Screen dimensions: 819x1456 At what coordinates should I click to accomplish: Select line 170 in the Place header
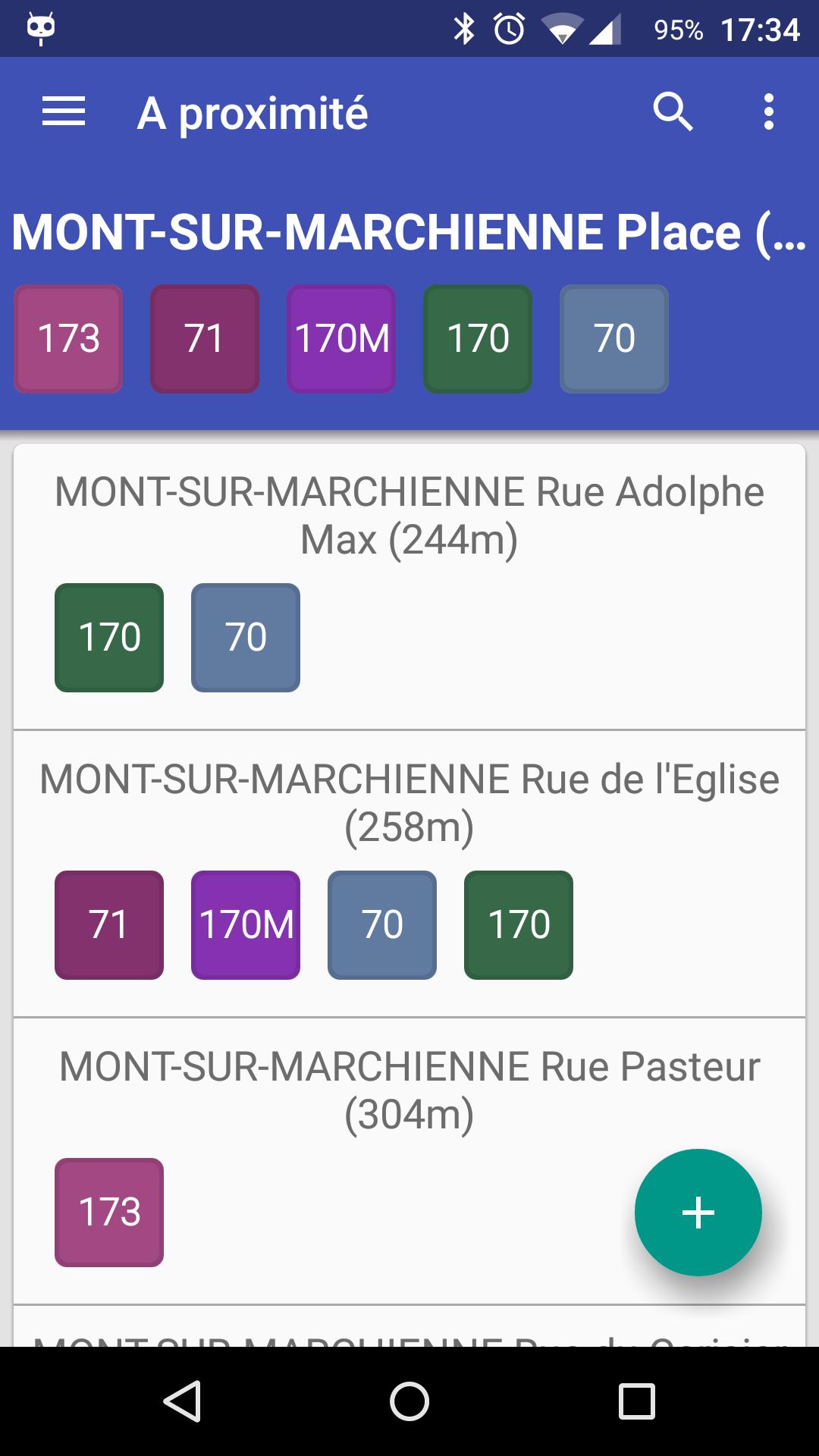tap(478, 338)
